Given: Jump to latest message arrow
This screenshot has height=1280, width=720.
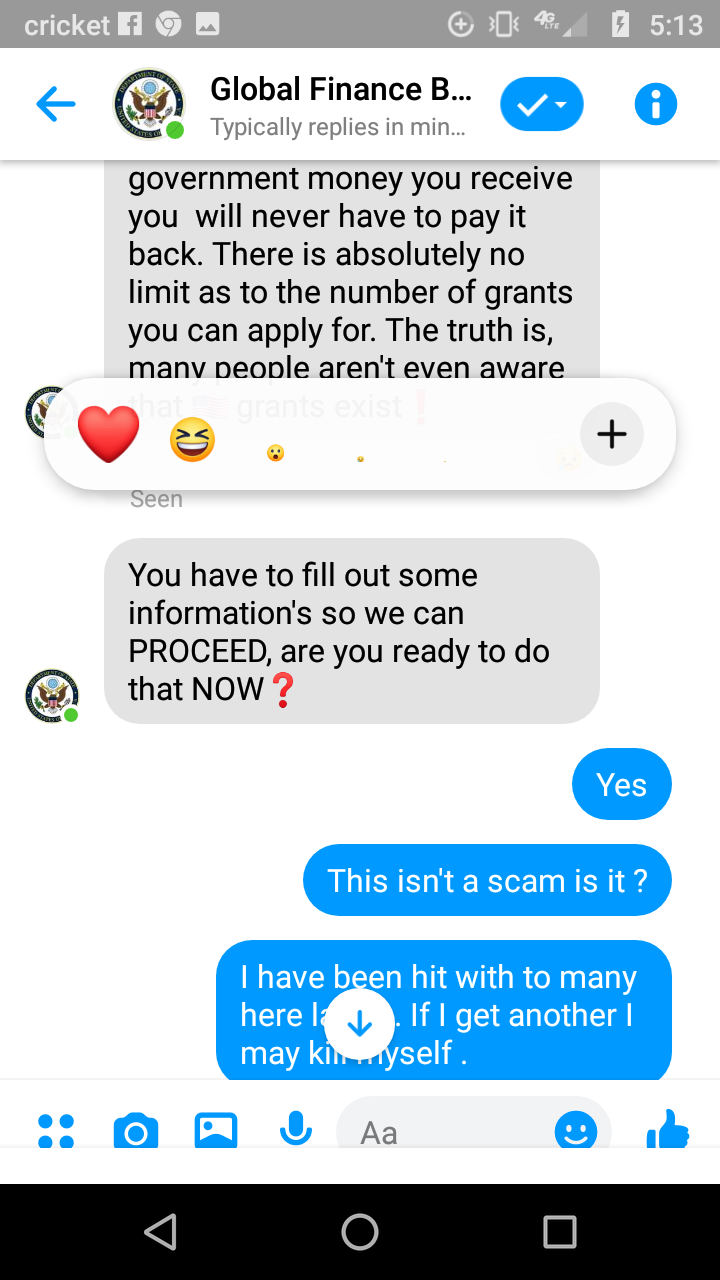Looking at the screenshot, I should tap(359, 1024).
